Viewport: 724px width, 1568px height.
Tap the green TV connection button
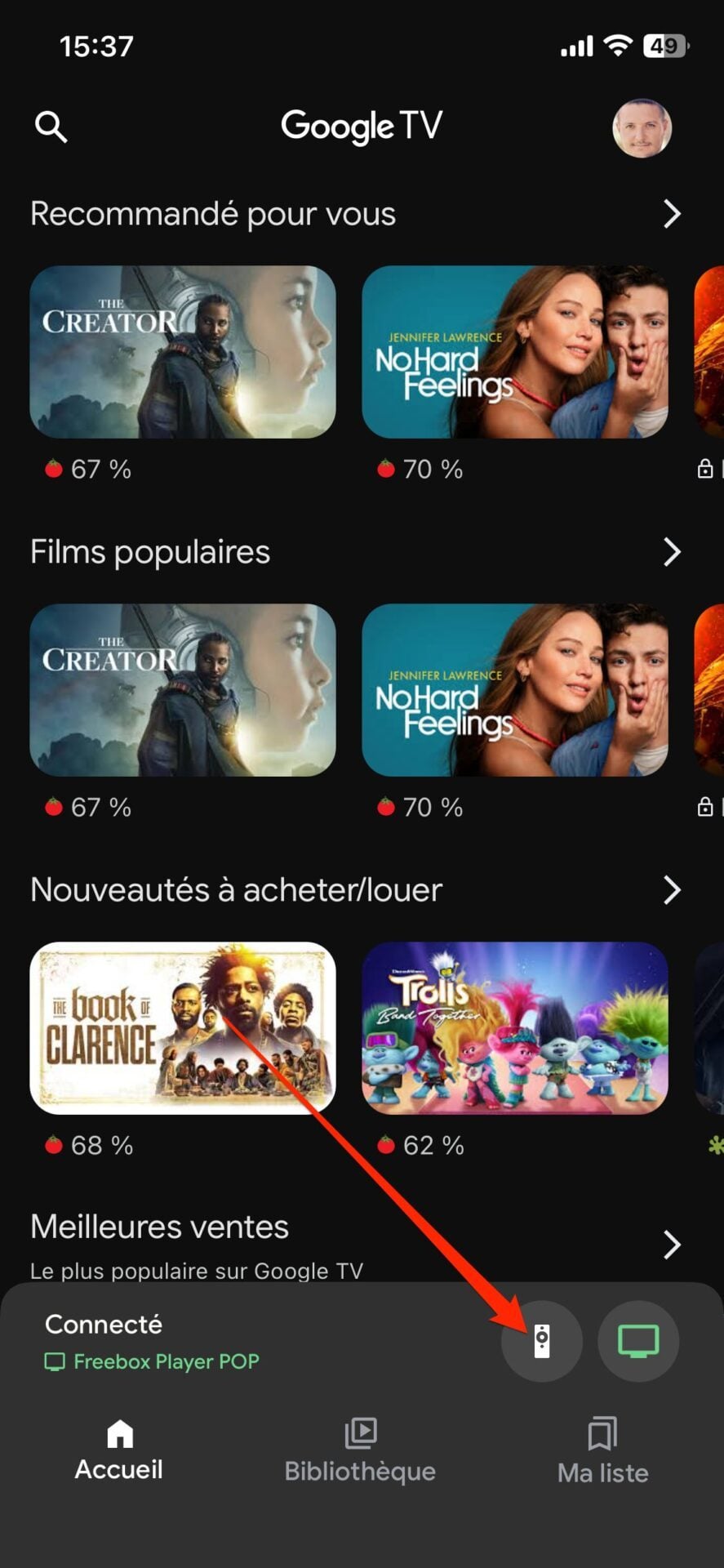click(638, 1341)
